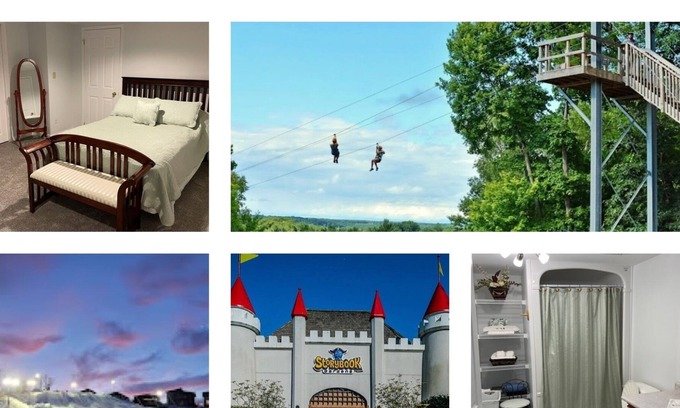
Task: Open the bedroom photo with bench
Action: tap(104, 127)
